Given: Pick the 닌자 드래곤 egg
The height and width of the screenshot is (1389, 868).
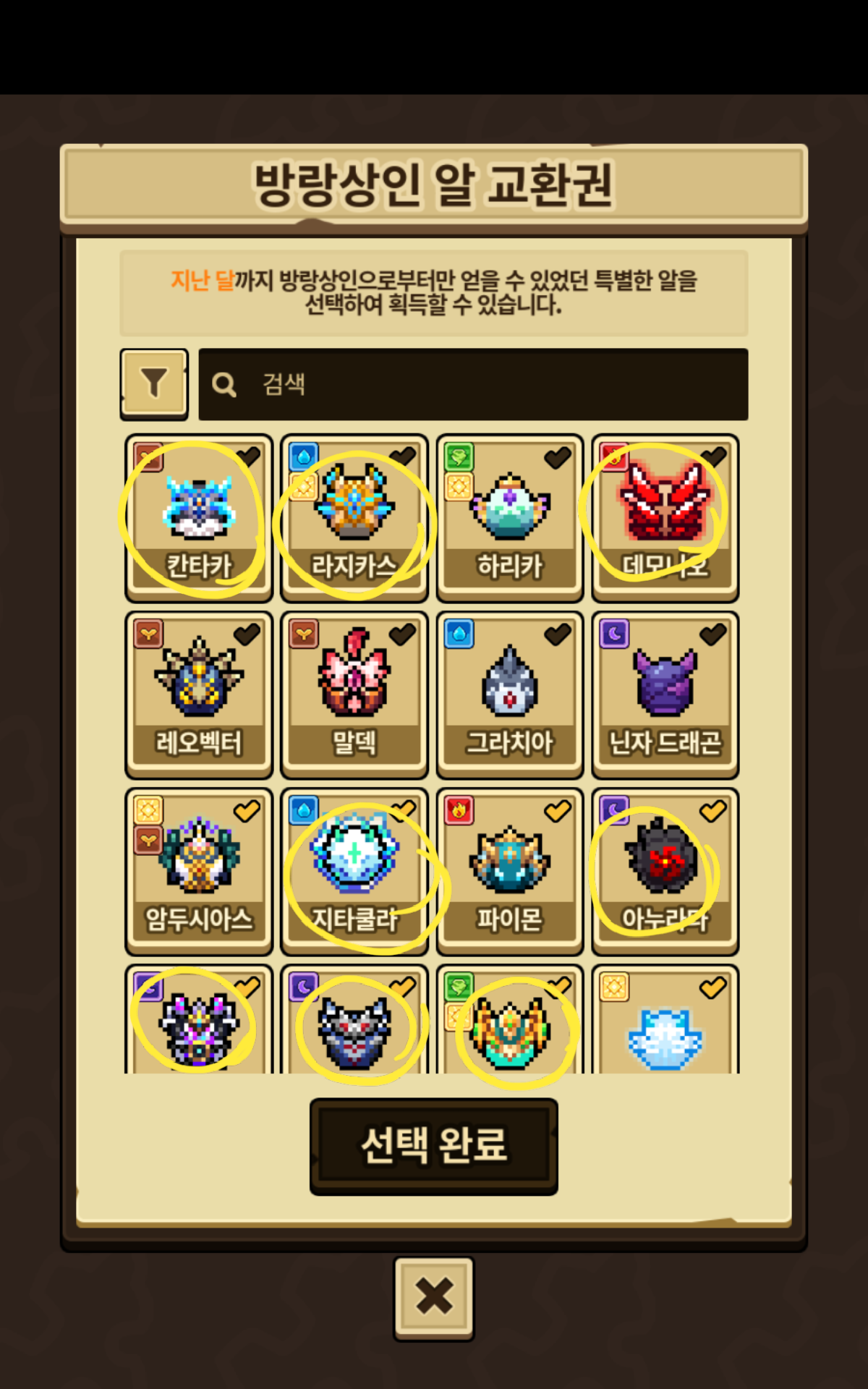Looking at the screenshot, I should [665, 694].
